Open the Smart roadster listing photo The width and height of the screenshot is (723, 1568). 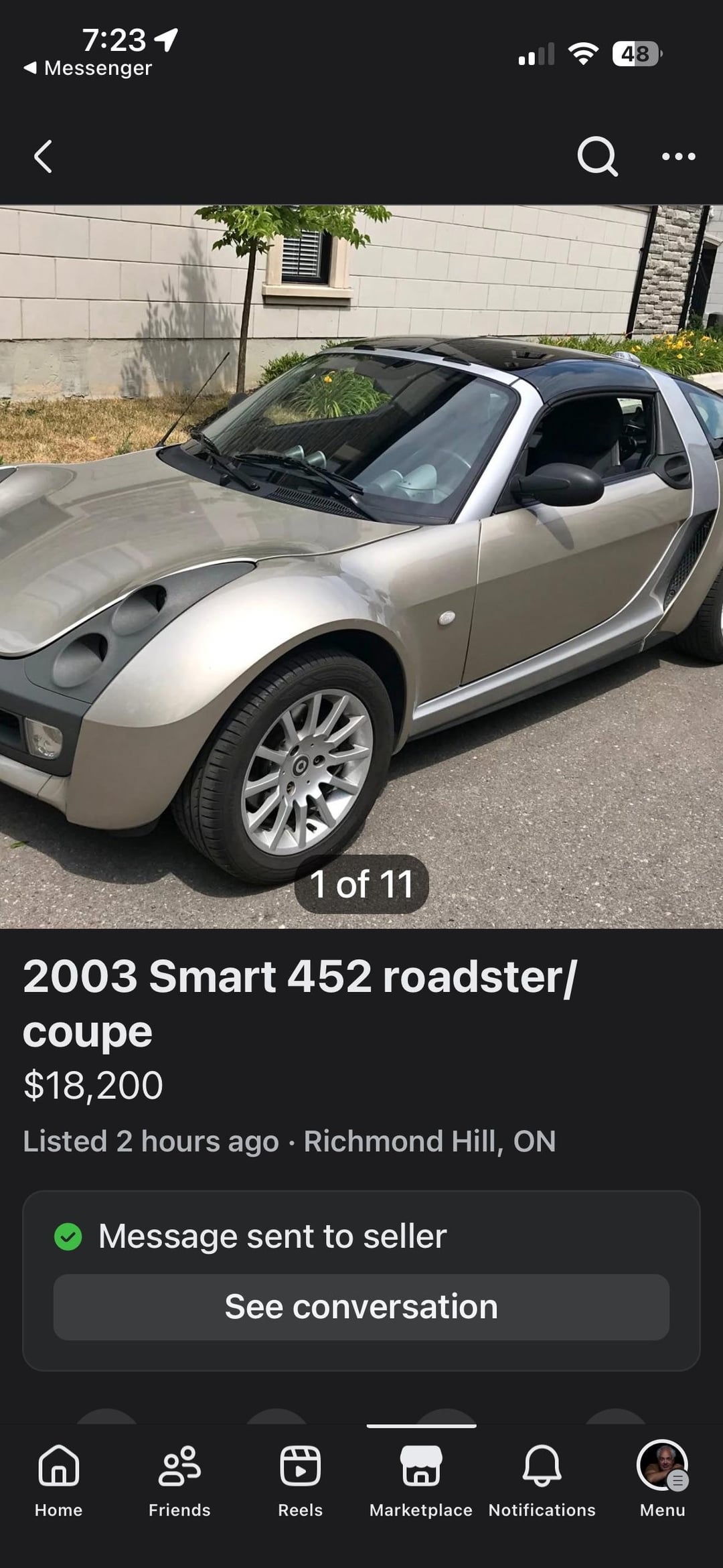pos(361,566)
